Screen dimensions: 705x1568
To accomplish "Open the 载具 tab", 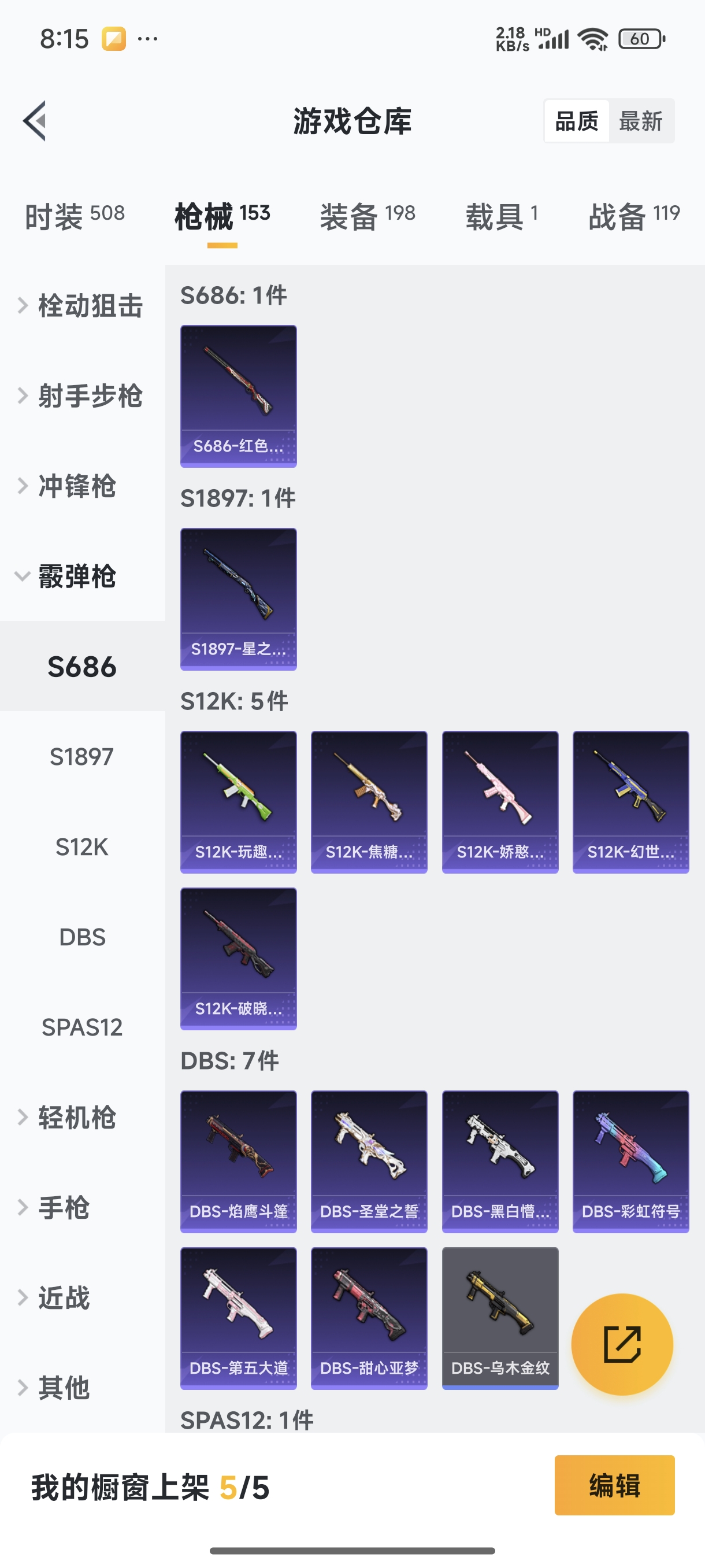I will [x=501, y=216].
